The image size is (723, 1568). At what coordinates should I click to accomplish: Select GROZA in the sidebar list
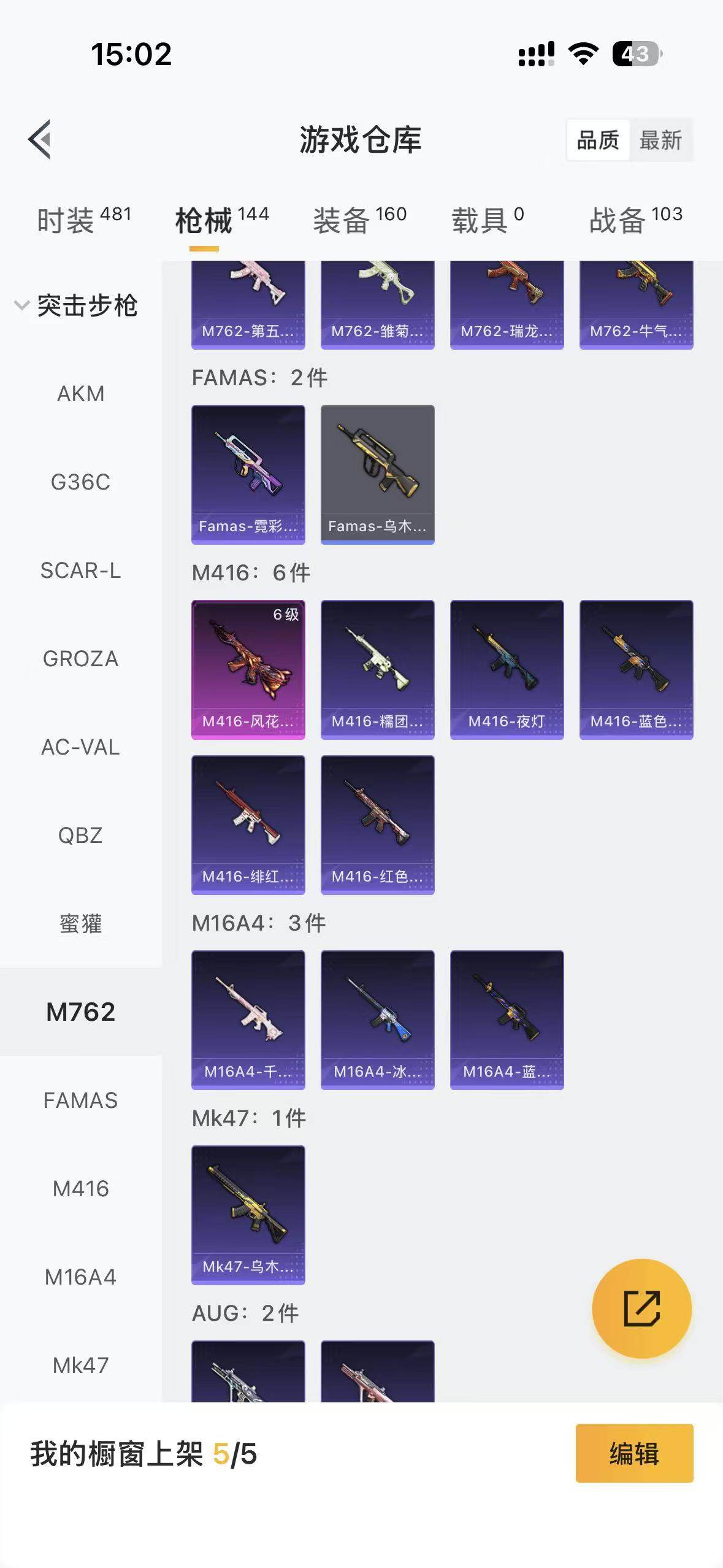point(81,659)
